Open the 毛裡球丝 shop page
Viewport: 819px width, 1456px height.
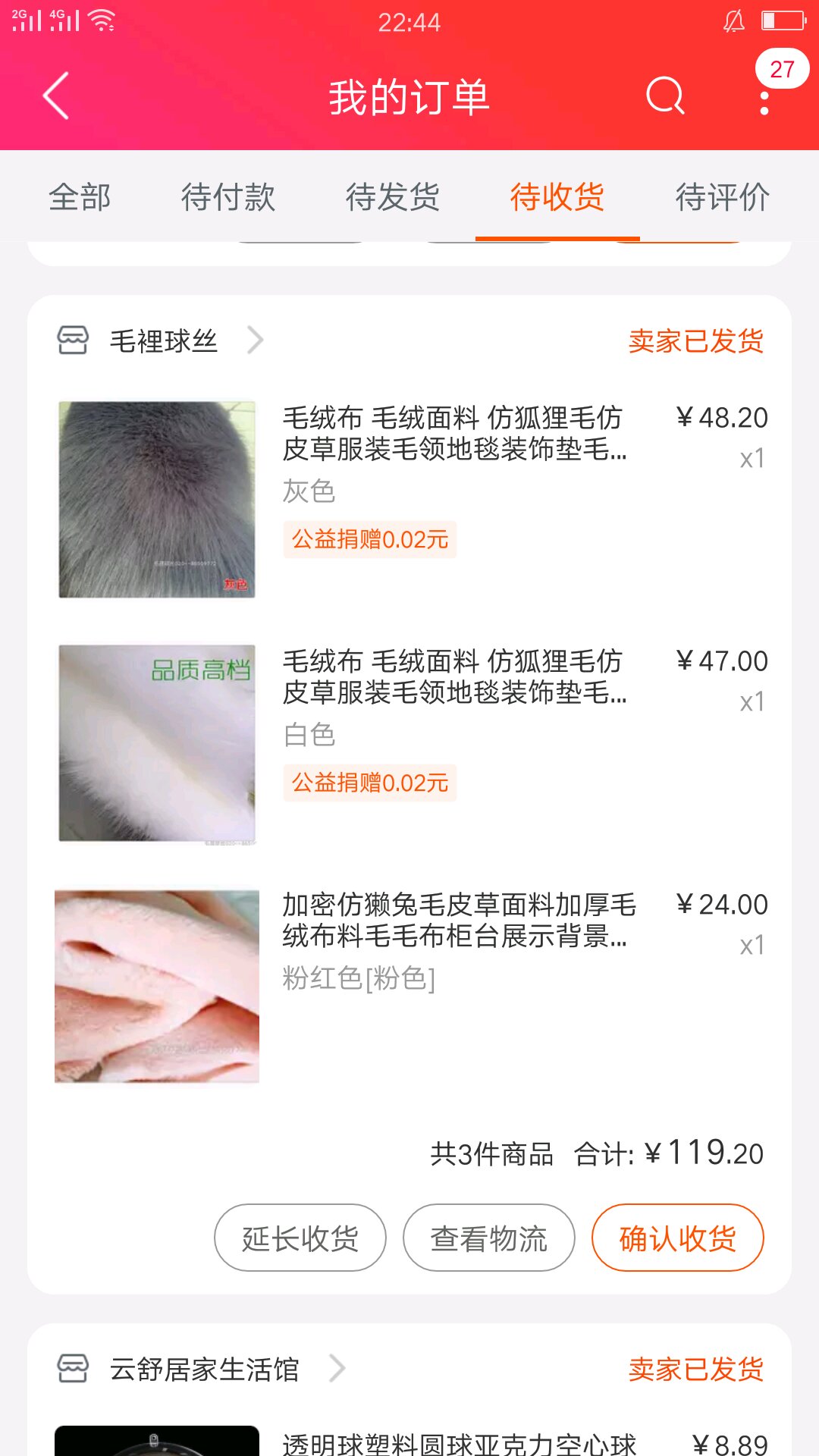pos(163,341)
